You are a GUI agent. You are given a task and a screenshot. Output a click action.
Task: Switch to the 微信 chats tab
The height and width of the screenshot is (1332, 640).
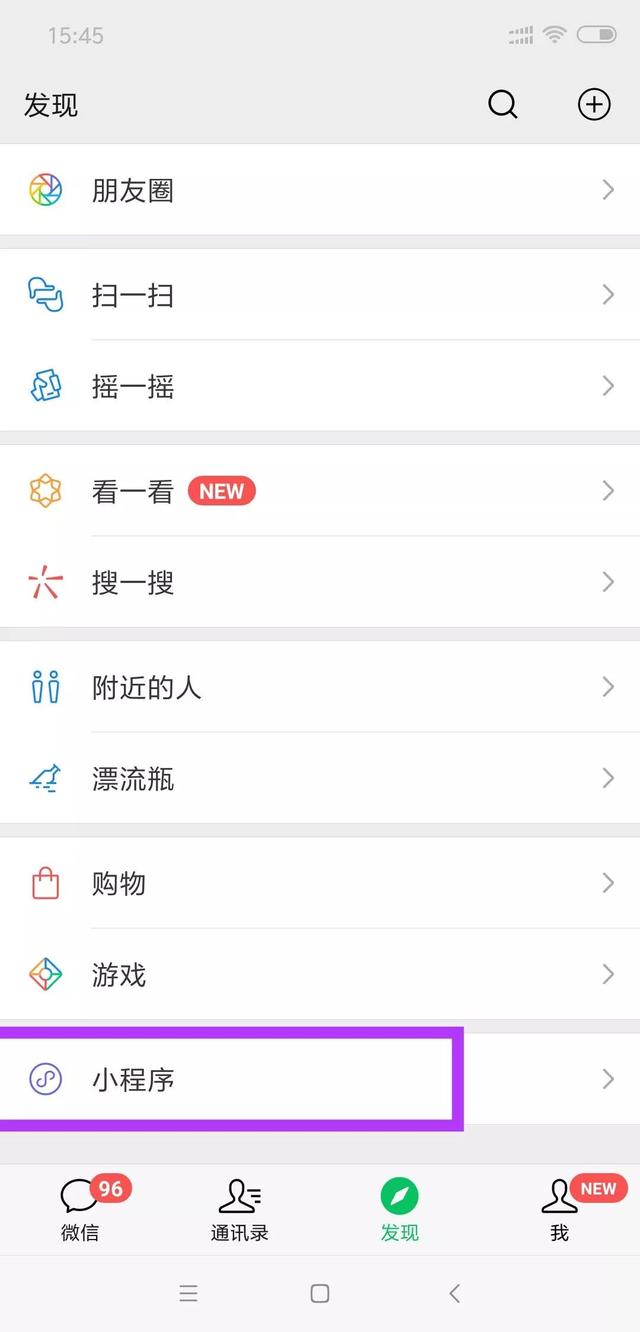pyautogui.click(x=80, y=1208)
